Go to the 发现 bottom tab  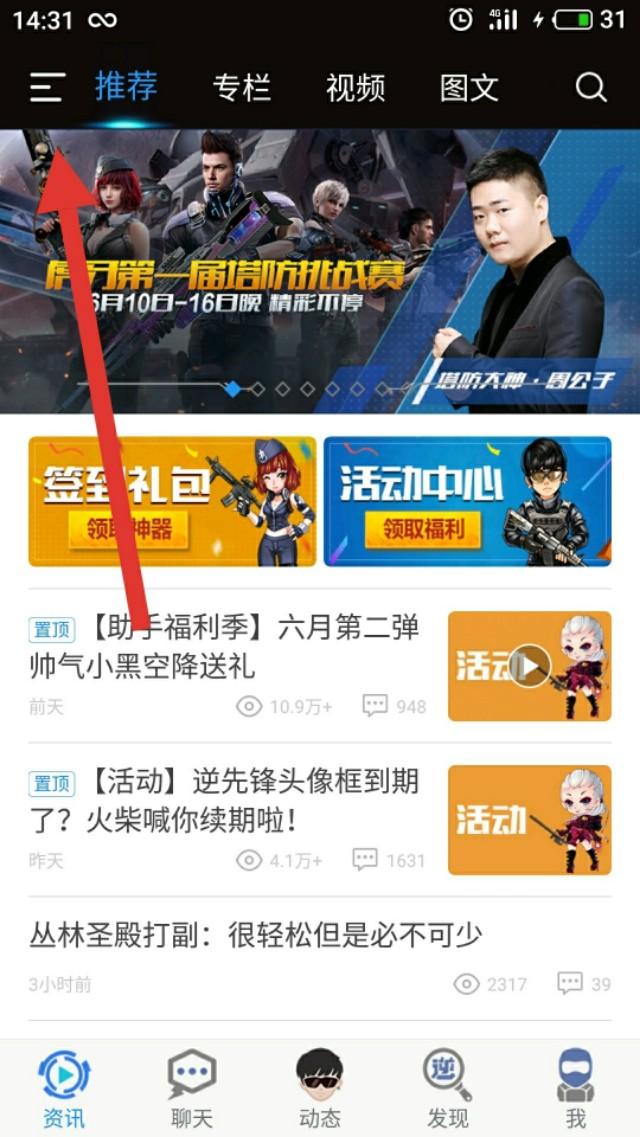447,1088
